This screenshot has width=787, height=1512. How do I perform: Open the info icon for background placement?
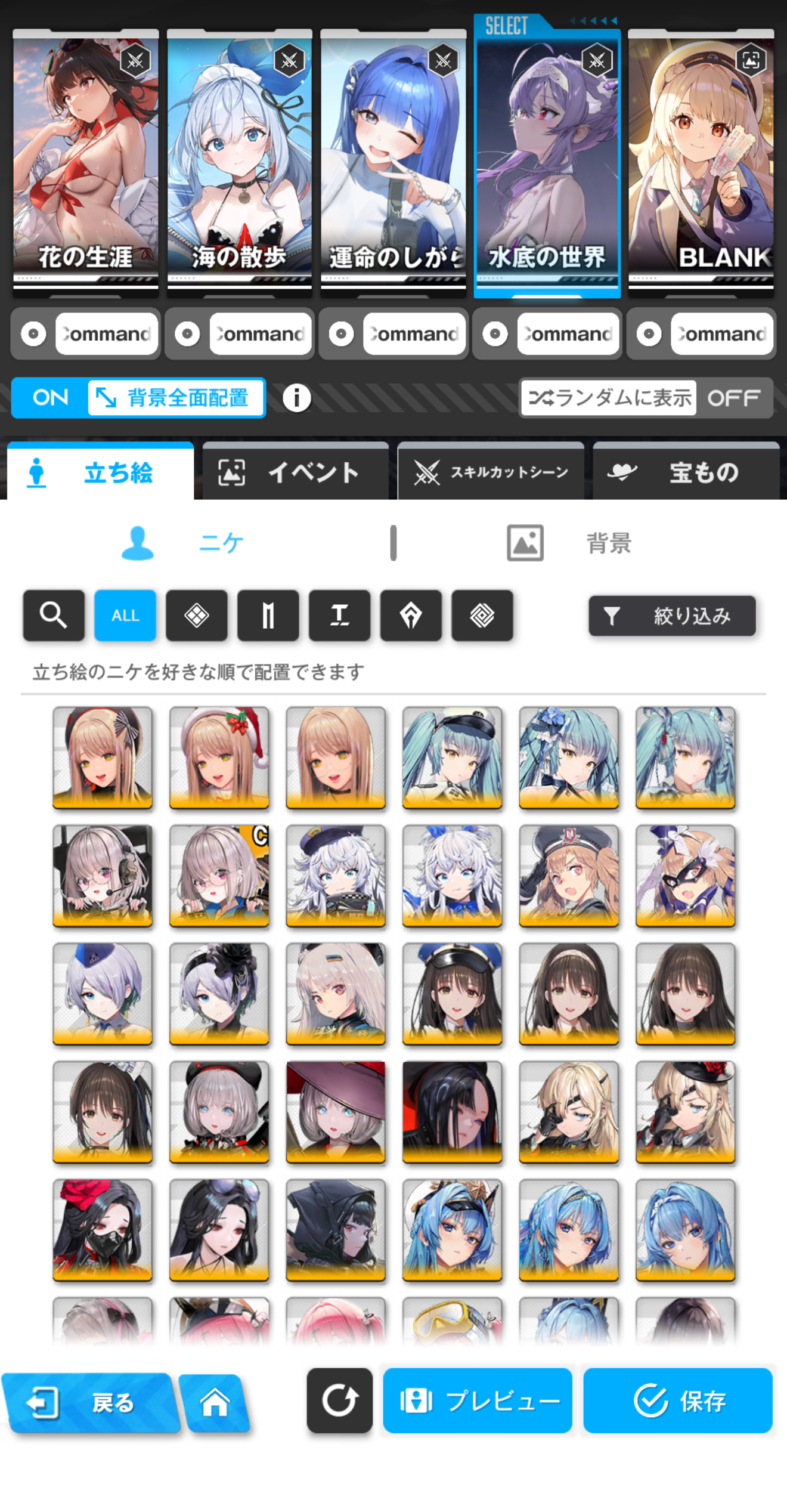296,398
